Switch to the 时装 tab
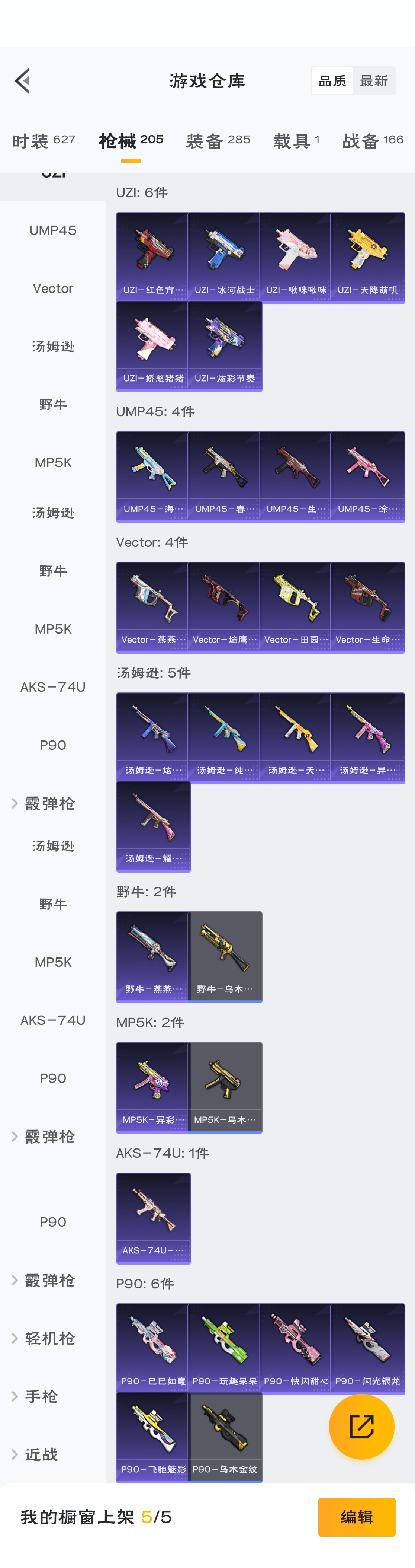Screen dimensions: 415x1568 click(44, 141)
